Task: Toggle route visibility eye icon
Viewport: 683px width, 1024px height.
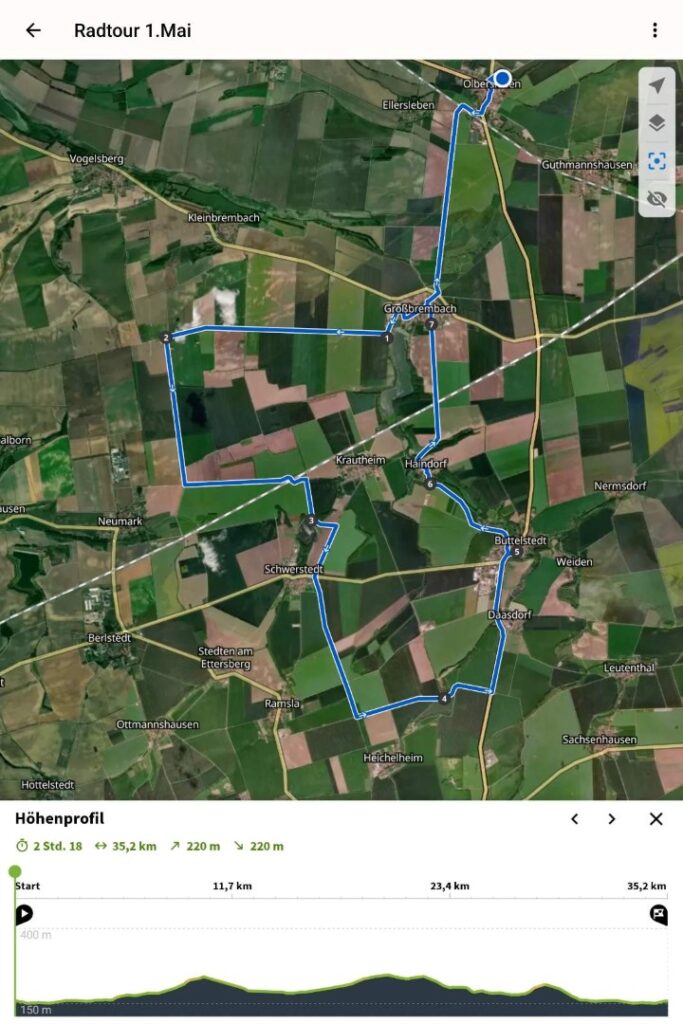Action: [656, 198]
